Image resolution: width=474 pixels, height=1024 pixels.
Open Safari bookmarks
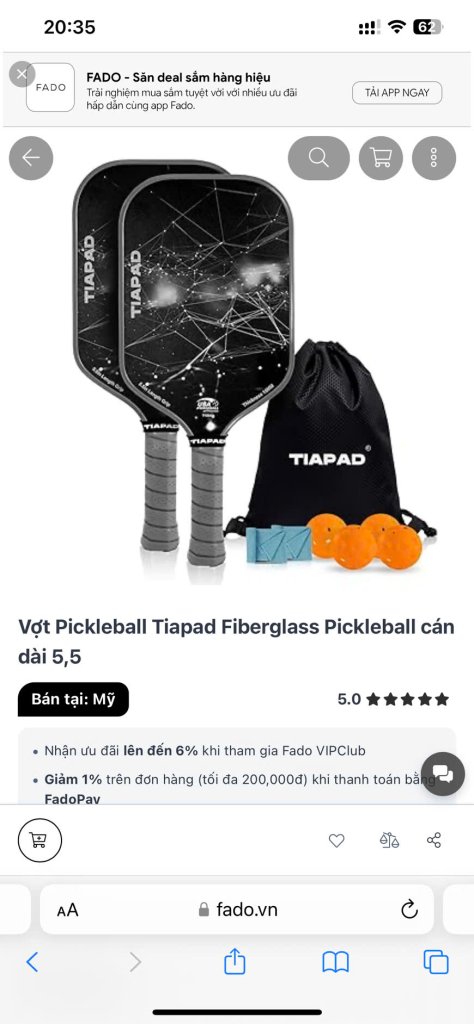click(x=336, y=962)
